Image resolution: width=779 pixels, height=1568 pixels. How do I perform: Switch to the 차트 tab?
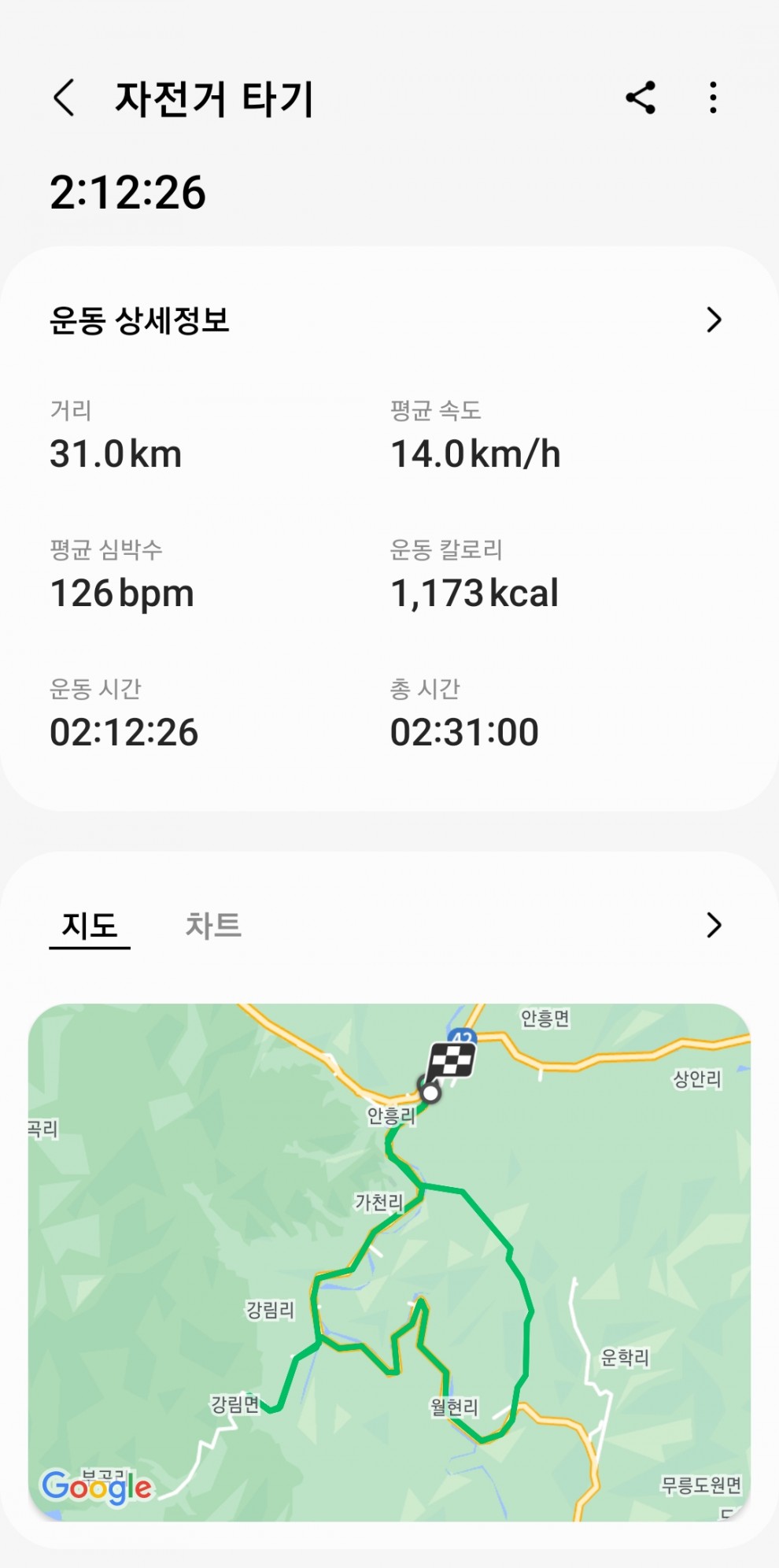(213, 925)
